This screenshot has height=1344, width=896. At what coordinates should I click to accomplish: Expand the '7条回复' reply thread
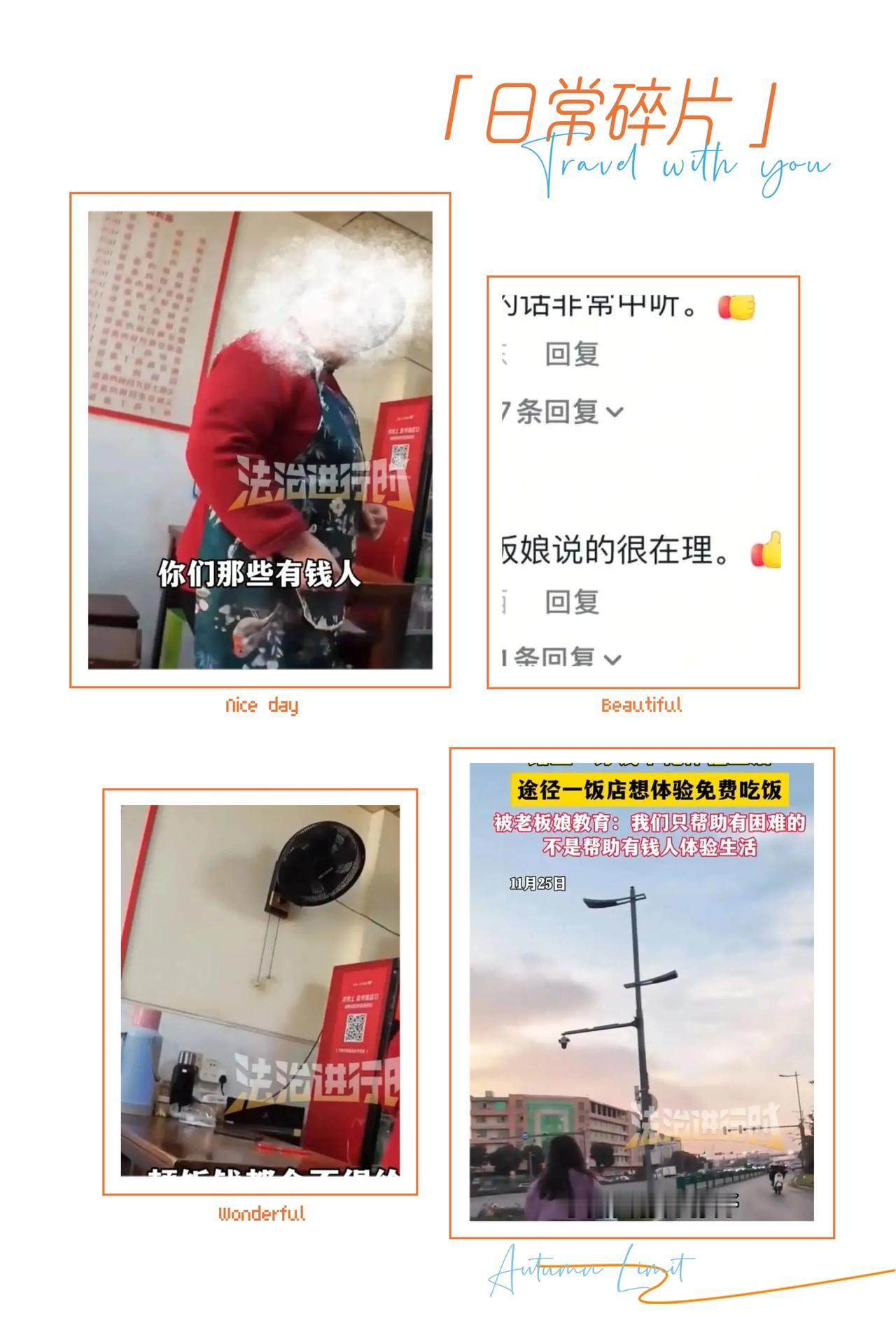point(556,413)
